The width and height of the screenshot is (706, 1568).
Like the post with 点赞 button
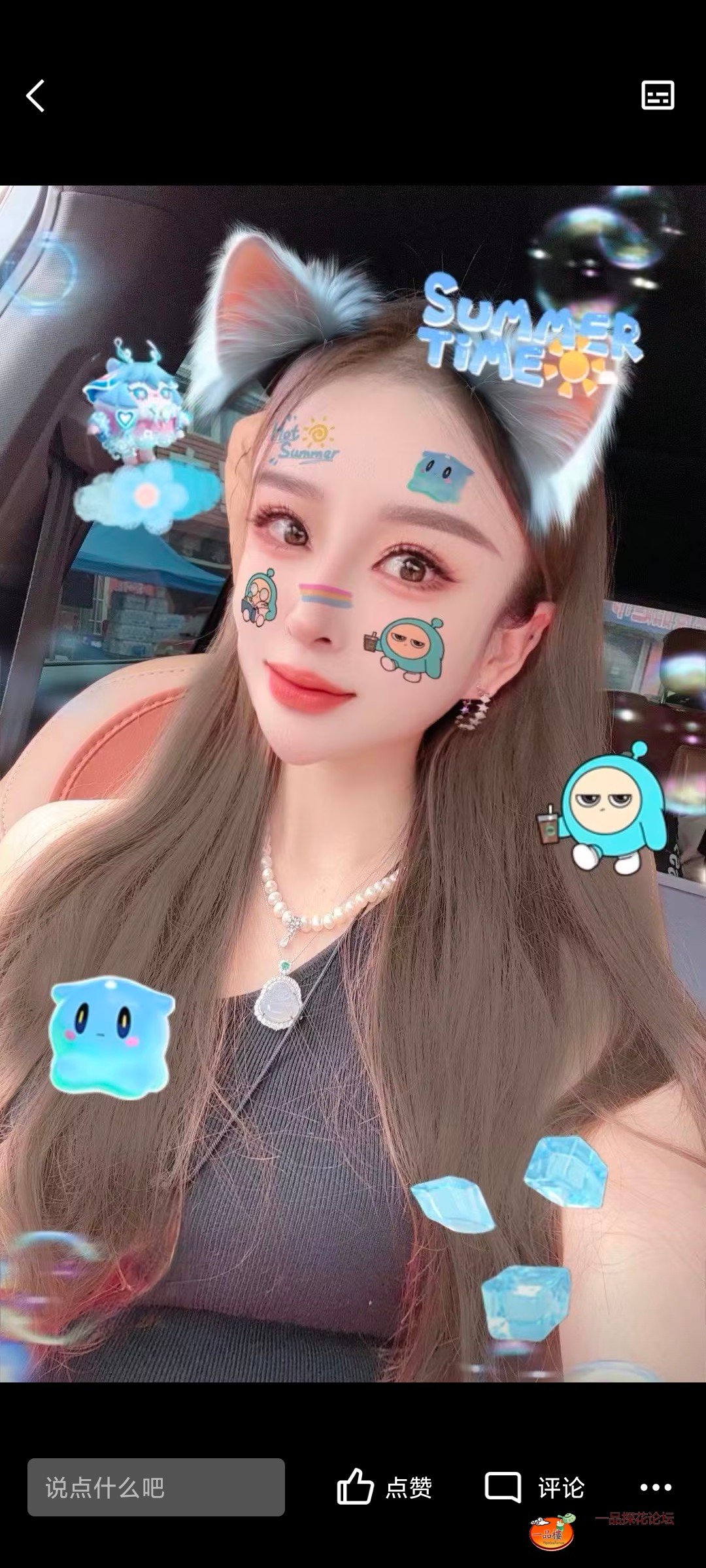[x=384, y=1488]
